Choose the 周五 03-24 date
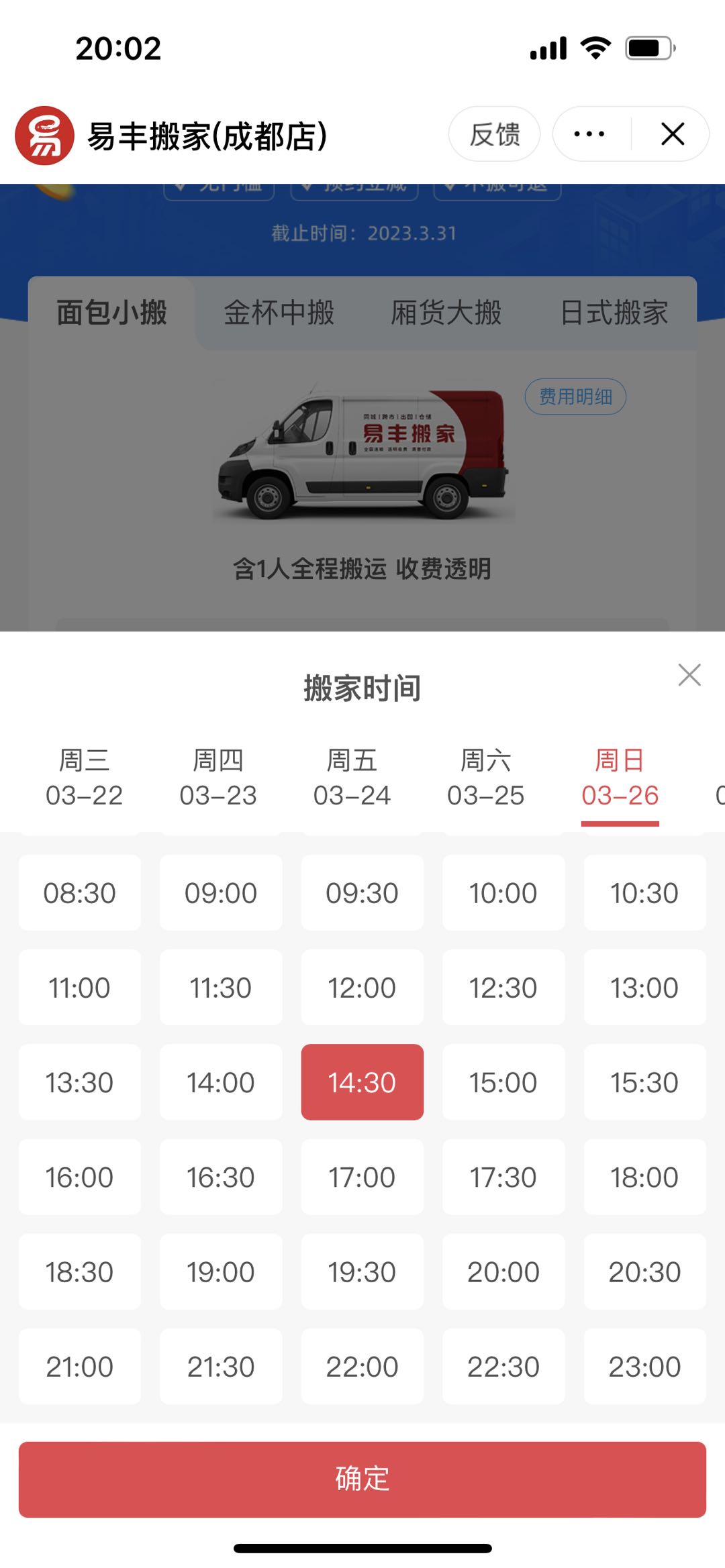This screenshot has width=725, height=1568. tap(352, 778)
